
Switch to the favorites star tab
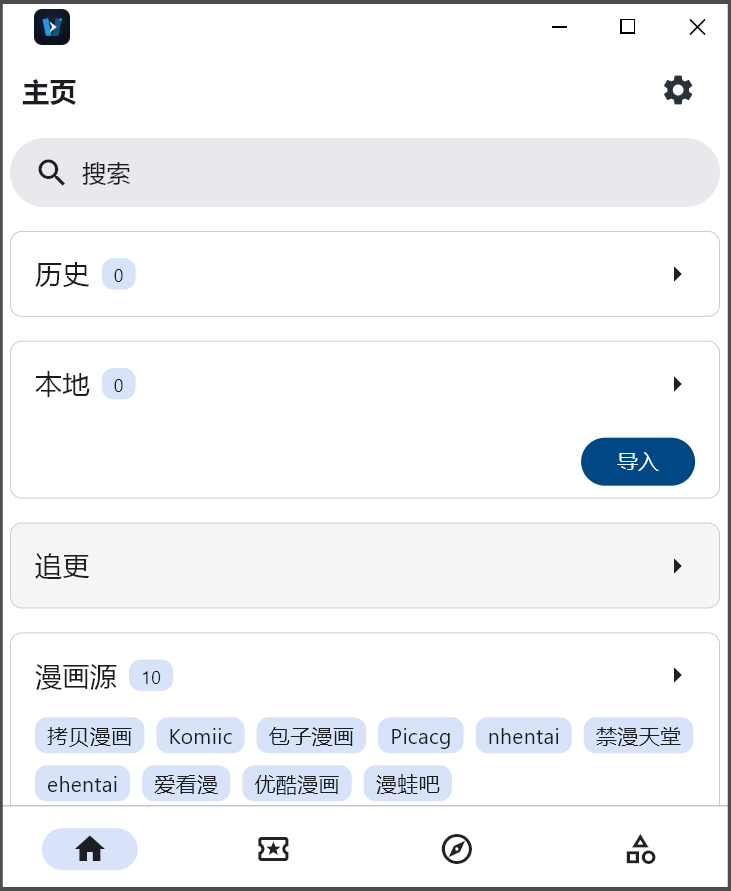pos(273,849)
